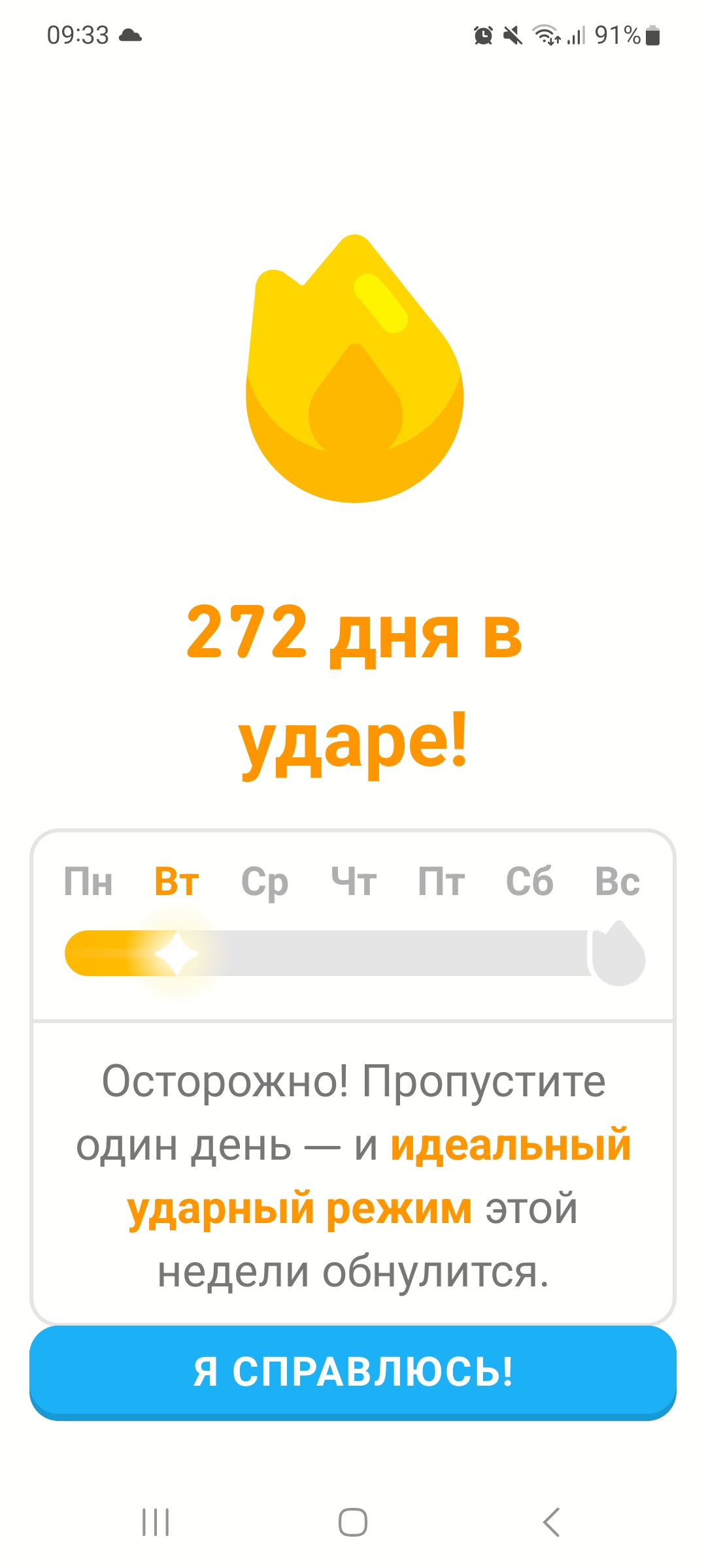Go to the home screen
706x1568 pixels.
coord(353,1522)
